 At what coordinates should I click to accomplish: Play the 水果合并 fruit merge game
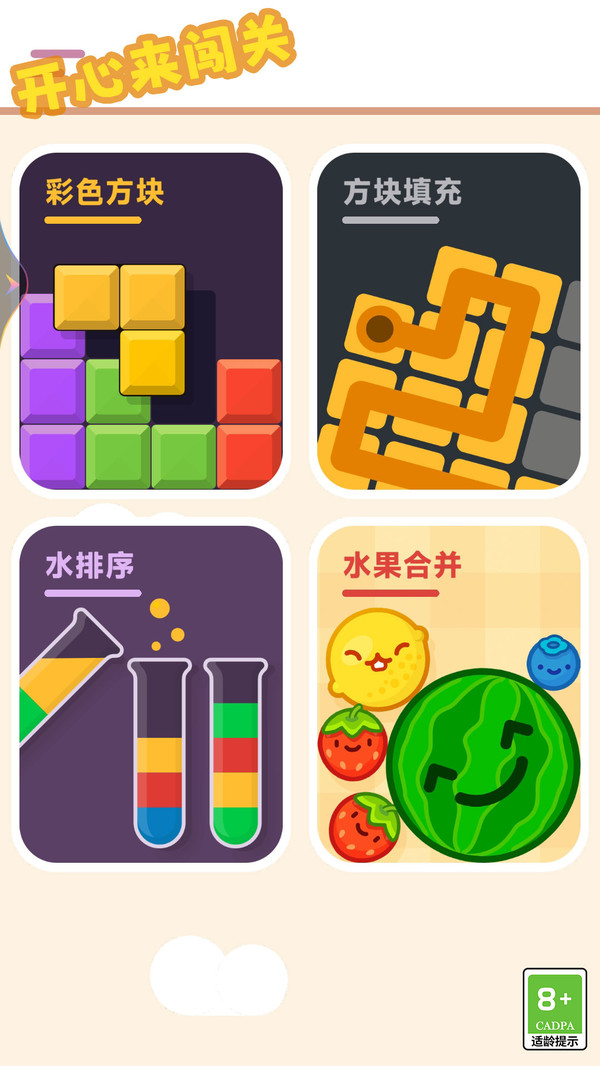pyautogui.click(x=449, y=694)
